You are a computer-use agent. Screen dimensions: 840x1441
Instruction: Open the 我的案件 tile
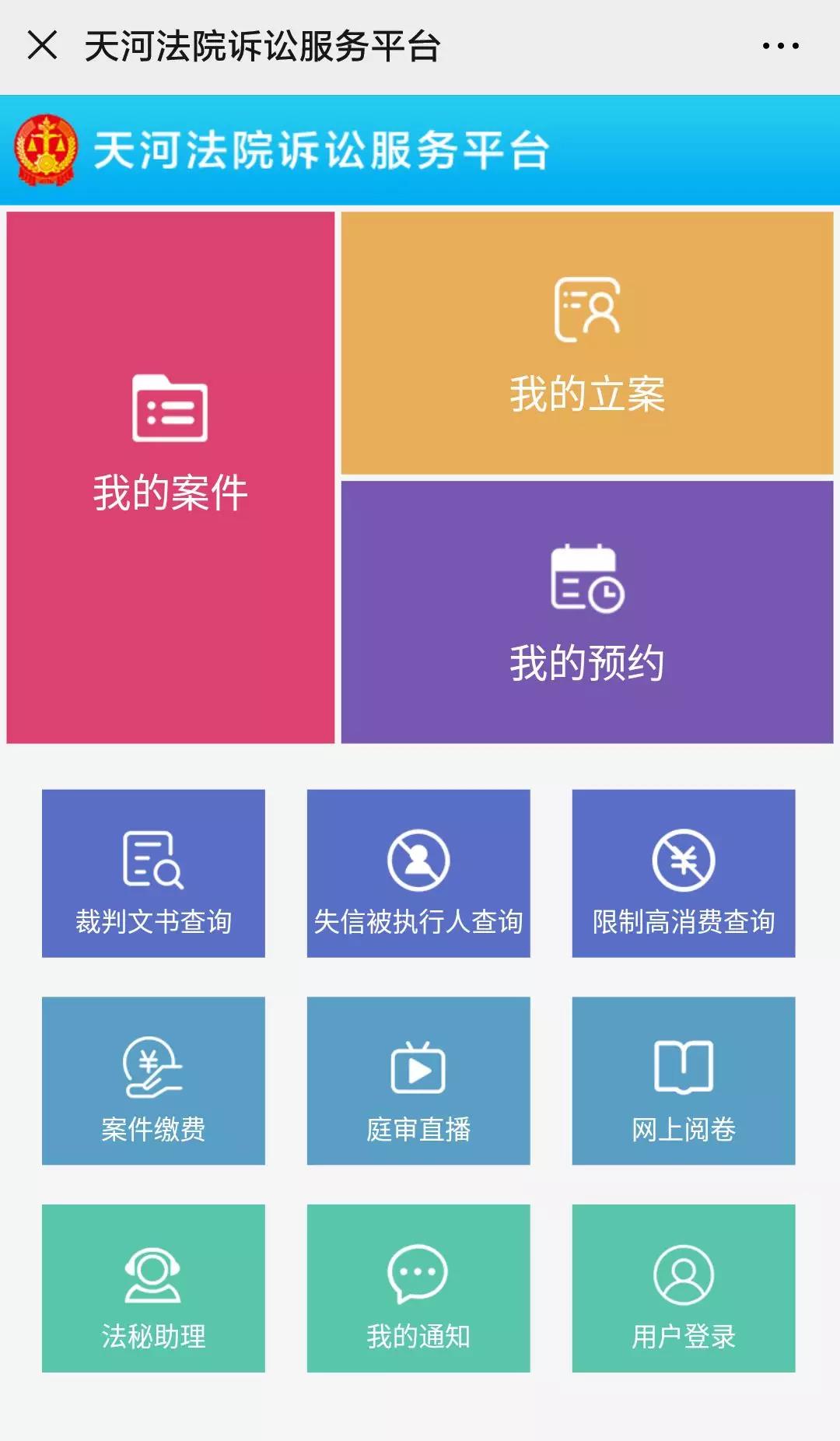[x=170, y=477]
